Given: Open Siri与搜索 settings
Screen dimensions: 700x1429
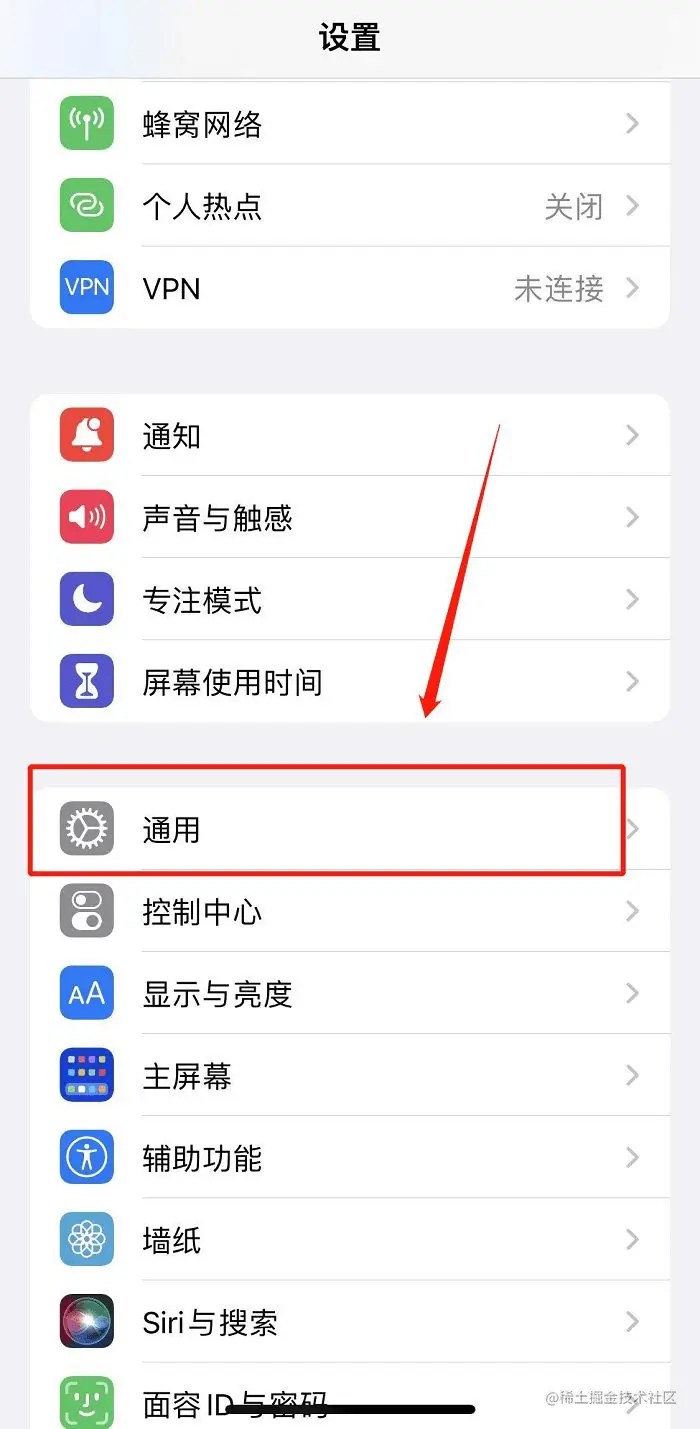Looking at the screenshot, I should 350,1322.
